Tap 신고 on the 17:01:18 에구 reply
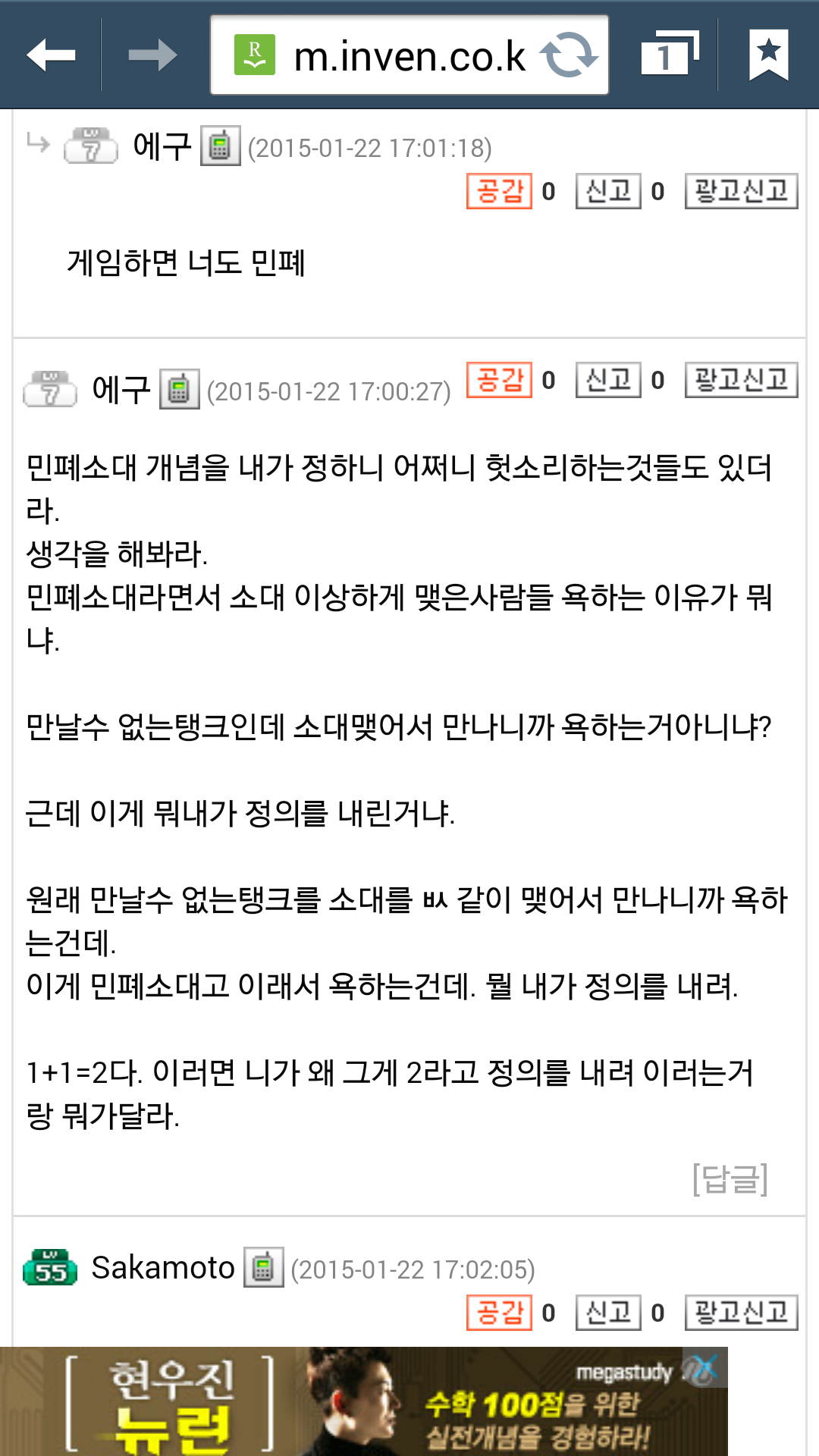 (x=608, y=191)
